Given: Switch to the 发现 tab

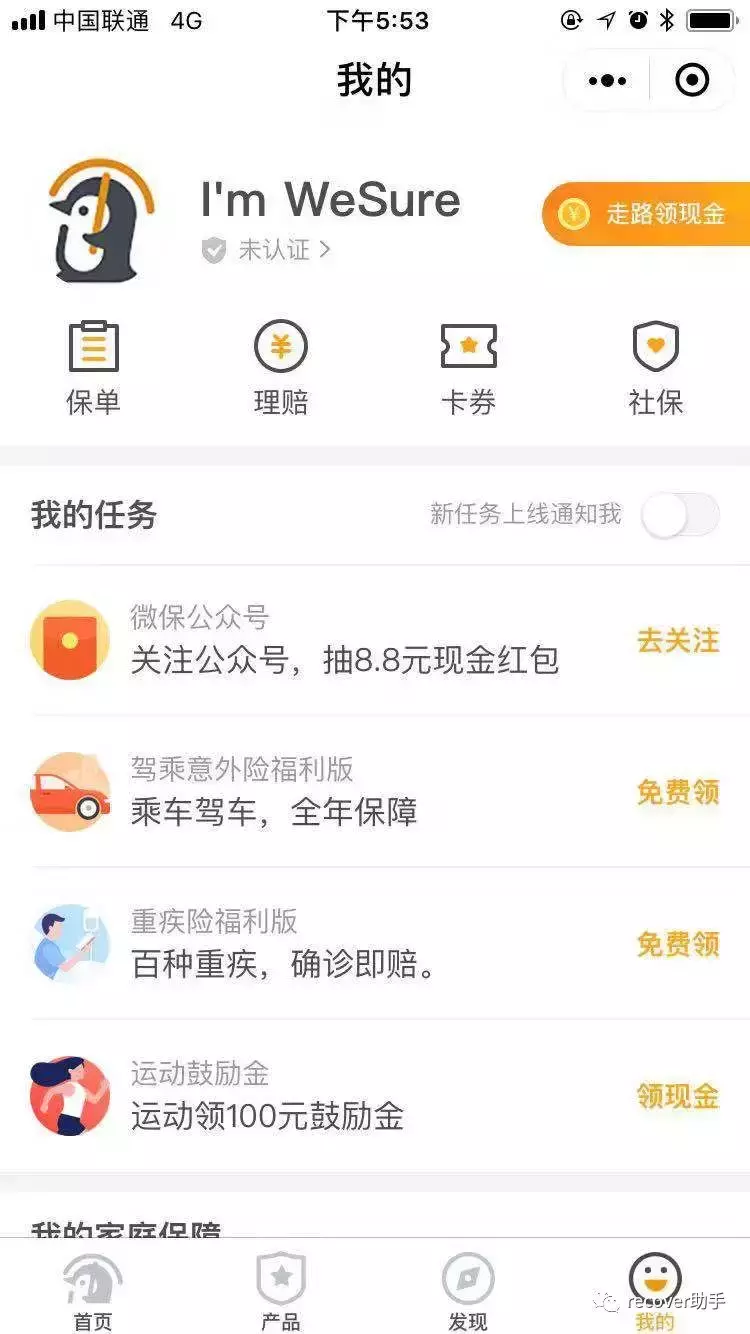Looking at the screenshot, I should (468, 1292).
